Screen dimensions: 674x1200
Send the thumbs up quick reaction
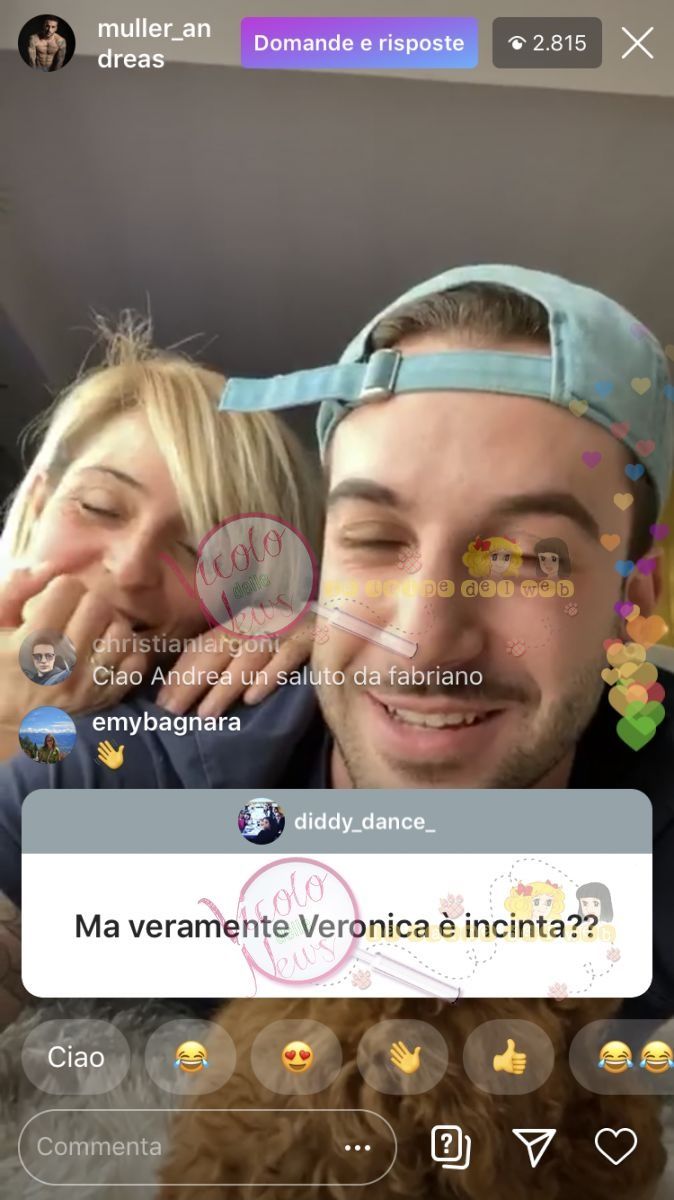click(509, 1057)
